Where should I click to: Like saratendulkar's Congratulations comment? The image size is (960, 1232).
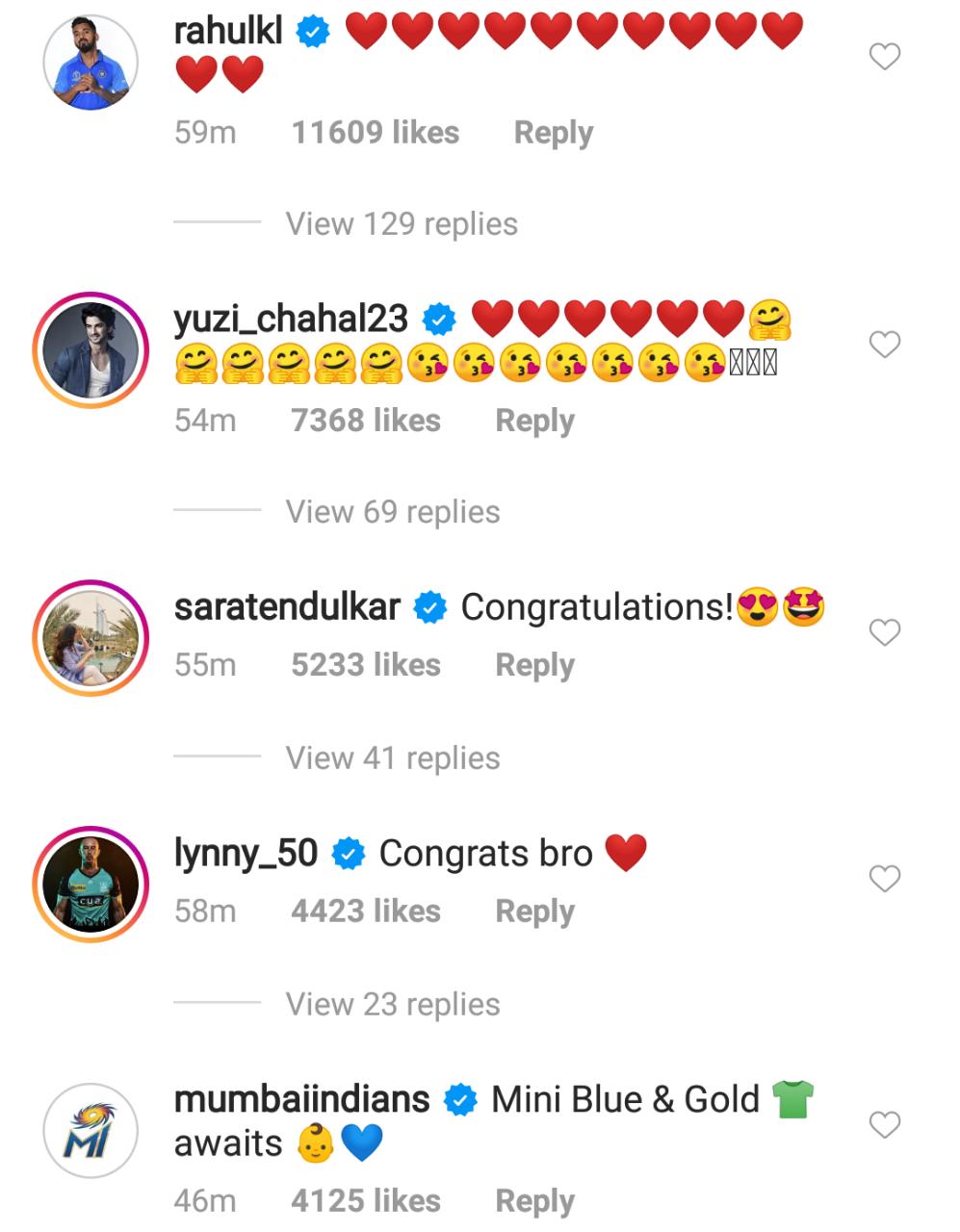884,632
